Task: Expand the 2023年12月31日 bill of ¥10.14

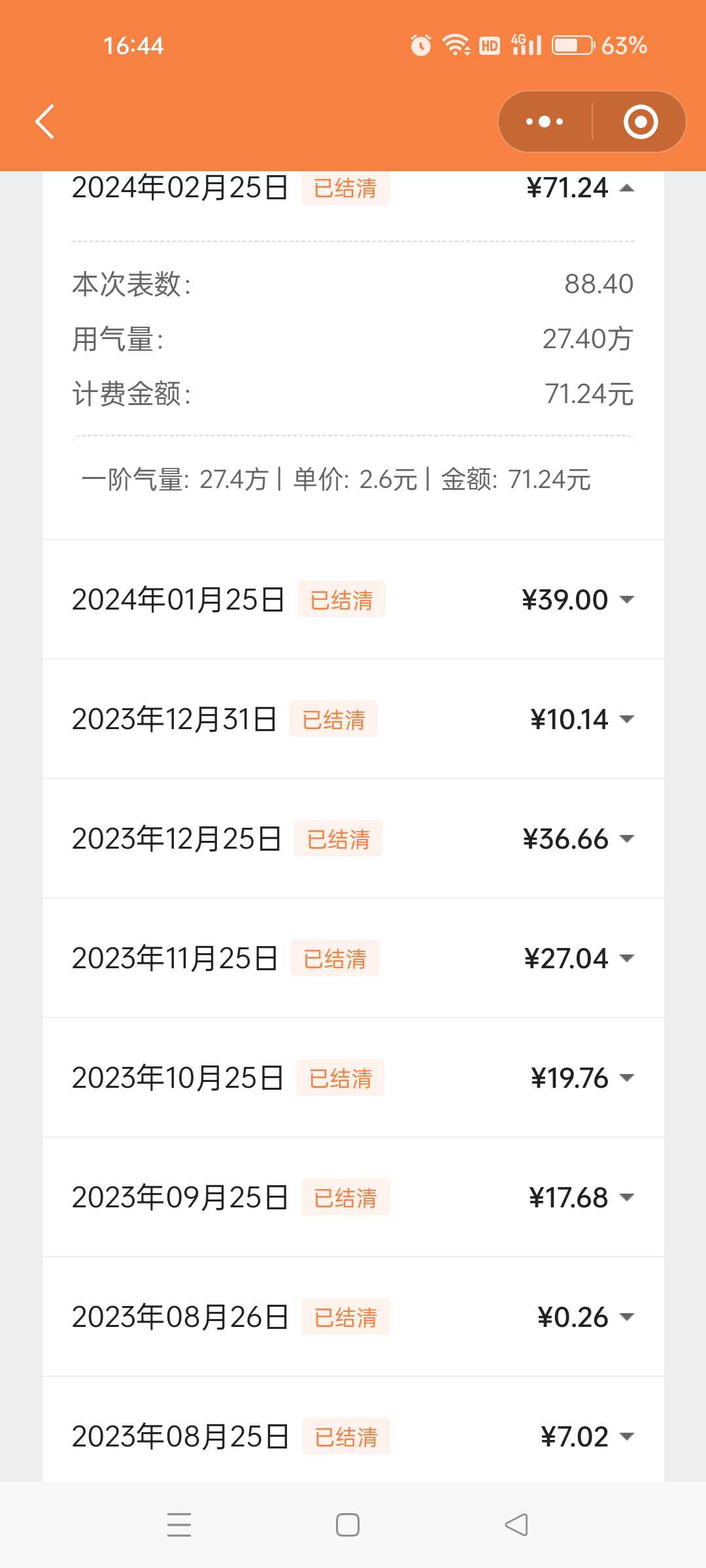Action: click(353, 719)
